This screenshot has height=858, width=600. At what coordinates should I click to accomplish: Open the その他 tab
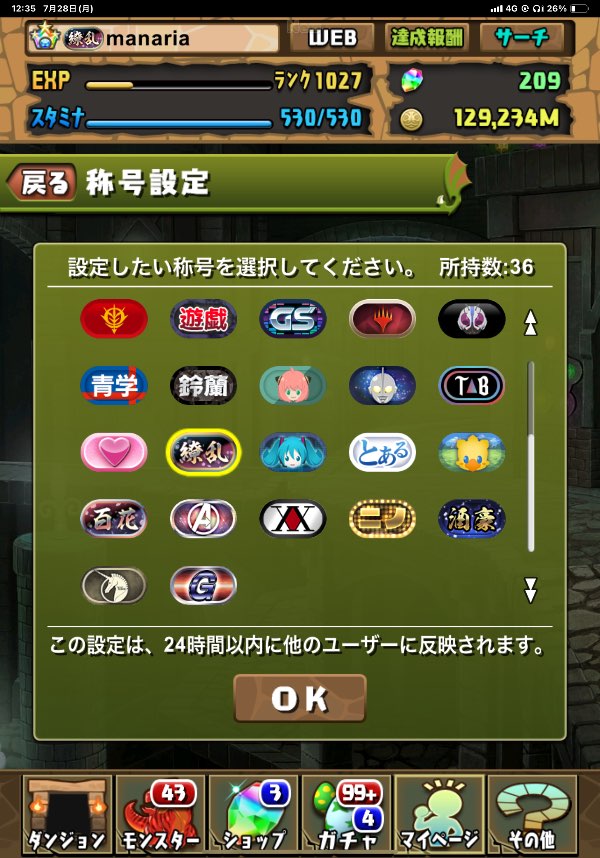[x=533, y=814]
